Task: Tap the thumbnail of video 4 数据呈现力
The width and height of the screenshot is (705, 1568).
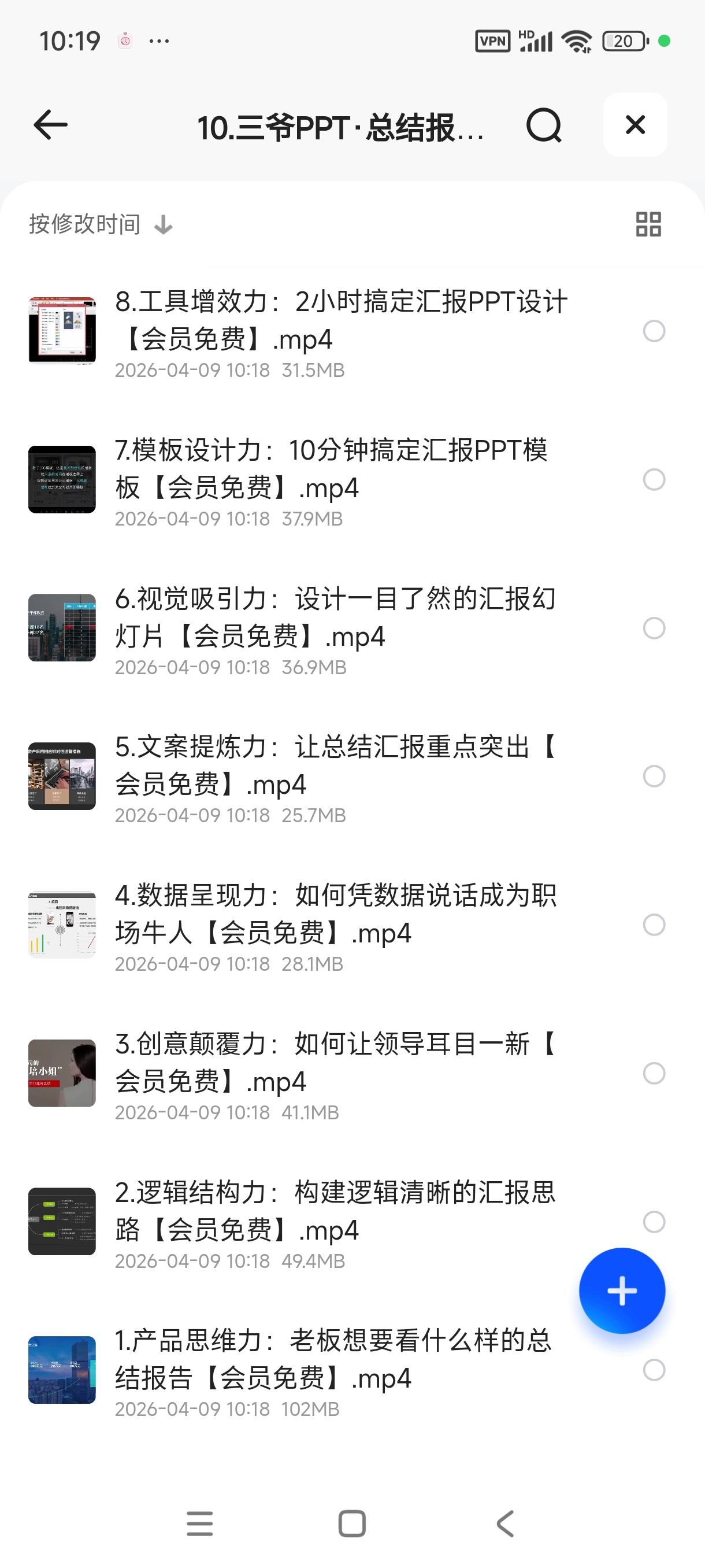Action: click(x=61, y=925)
